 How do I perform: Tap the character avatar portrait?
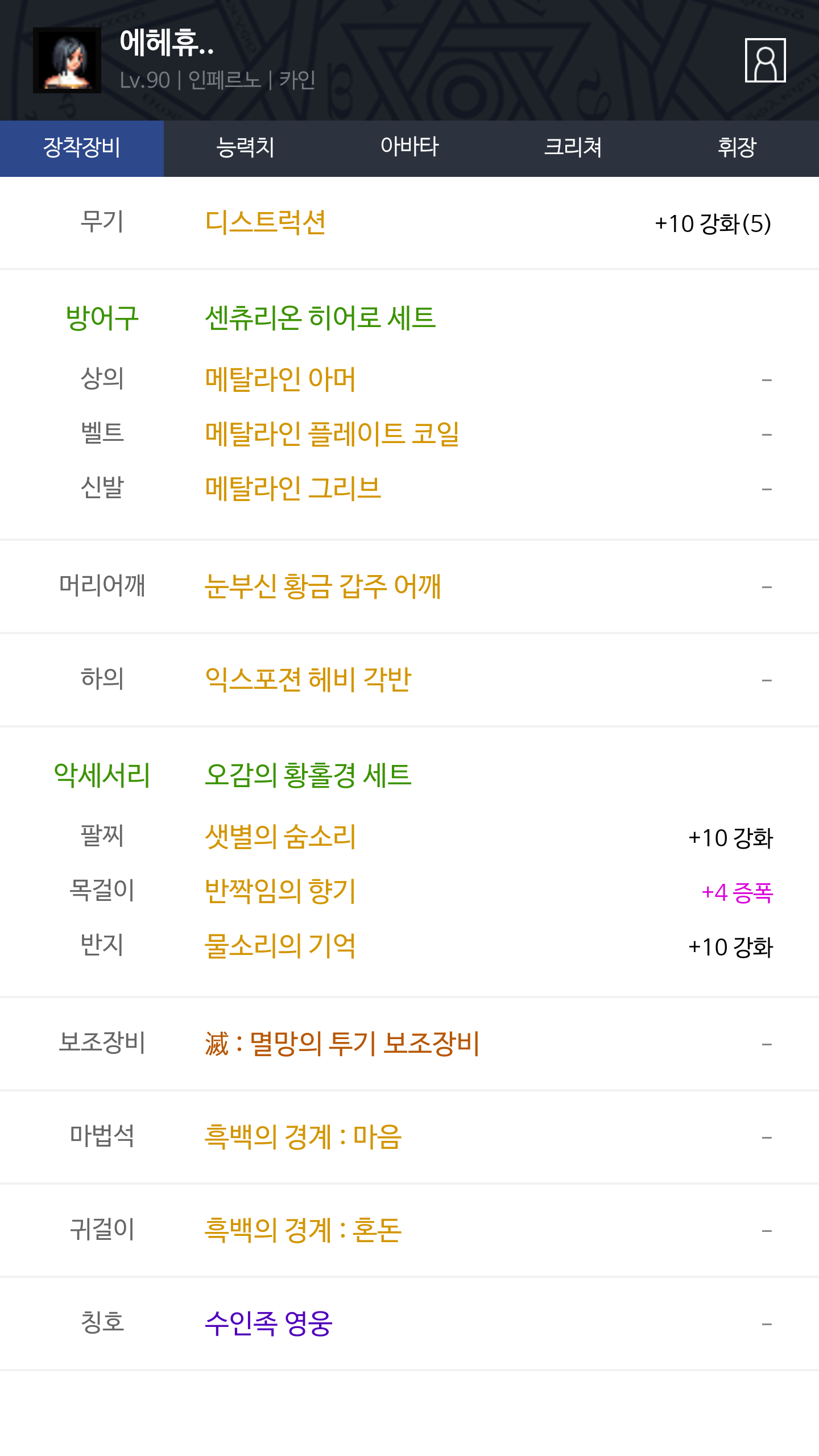tap(67, 60)
